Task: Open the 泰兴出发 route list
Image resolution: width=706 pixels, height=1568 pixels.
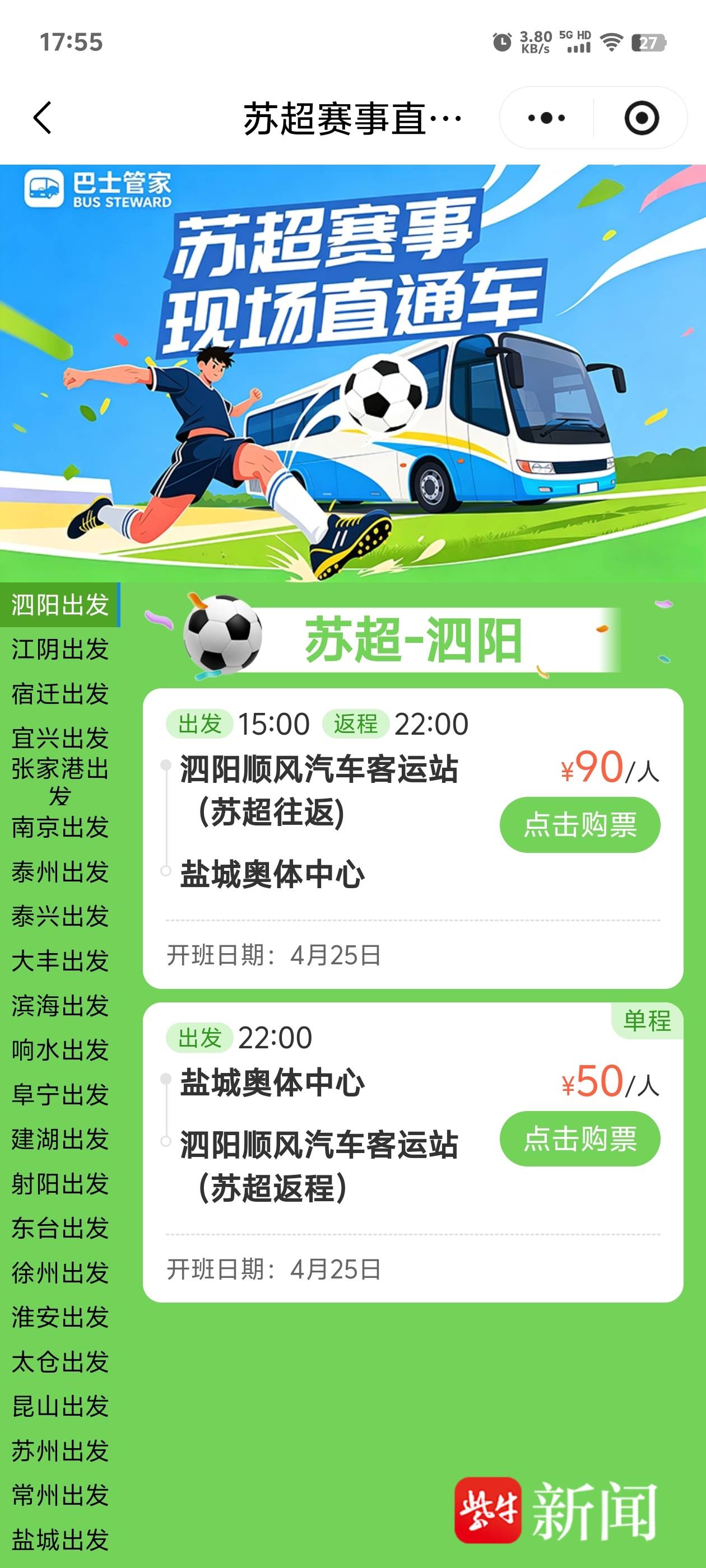Action: (x=60, y=916)
